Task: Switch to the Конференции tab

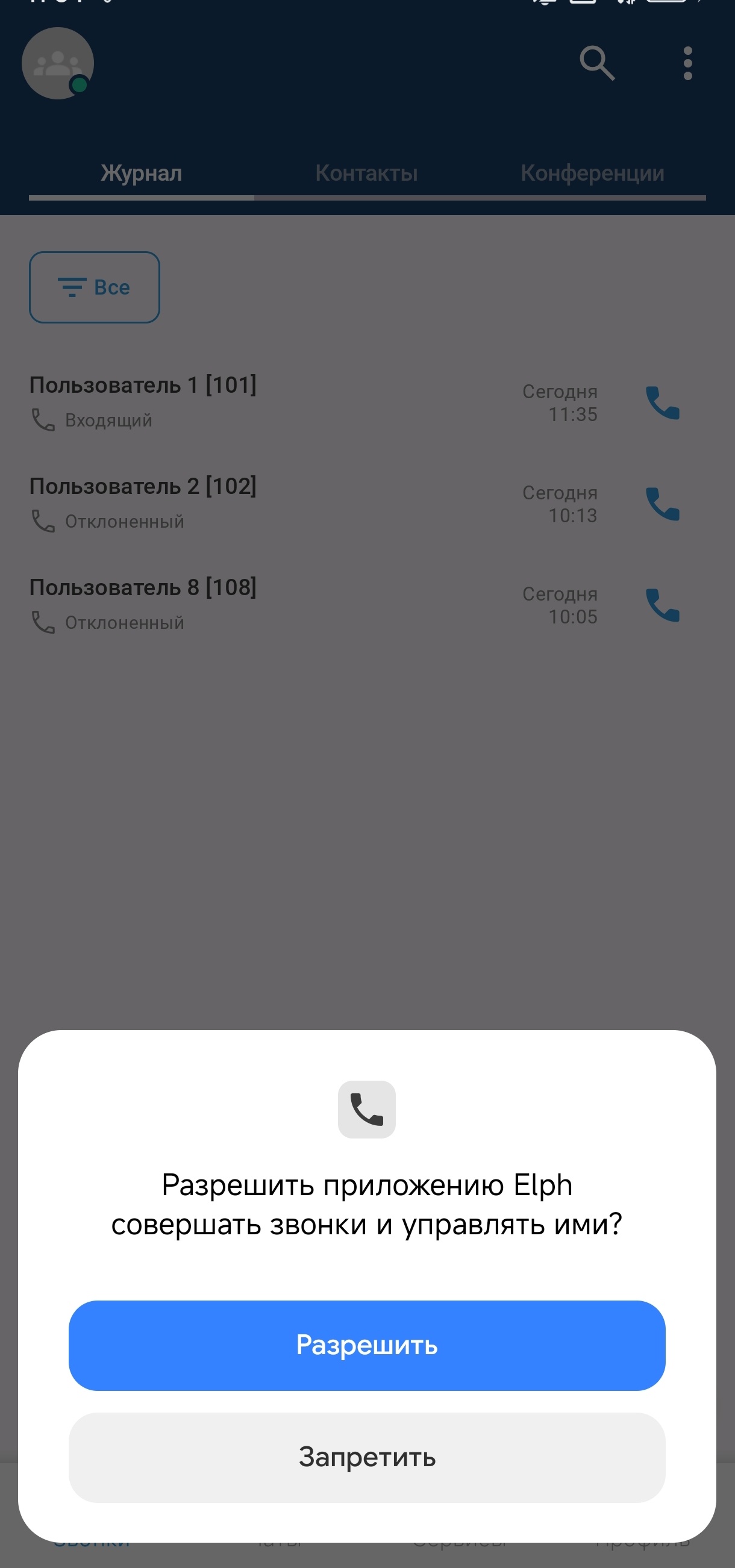Action: (x=592, y=173)
